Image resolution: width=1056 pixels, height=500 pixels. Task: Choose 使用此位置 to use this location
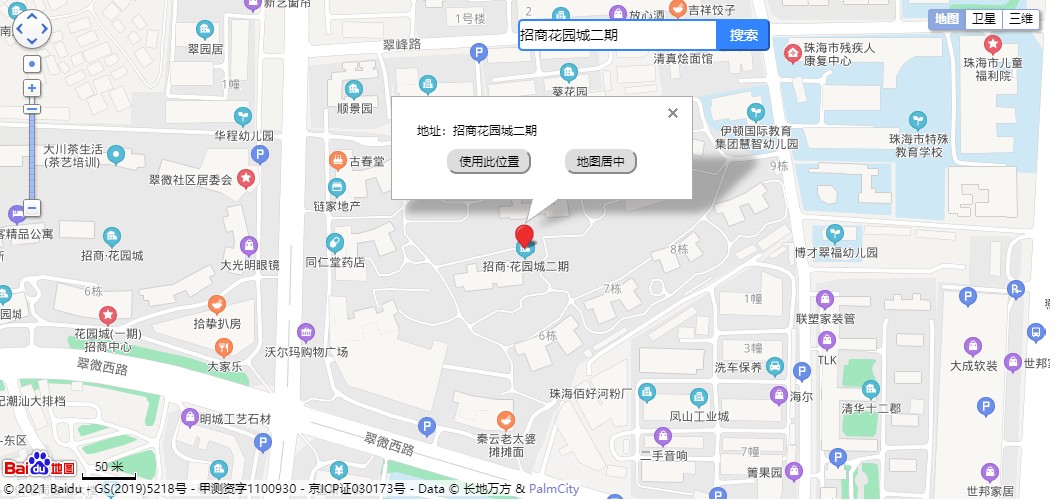point(489,161)
